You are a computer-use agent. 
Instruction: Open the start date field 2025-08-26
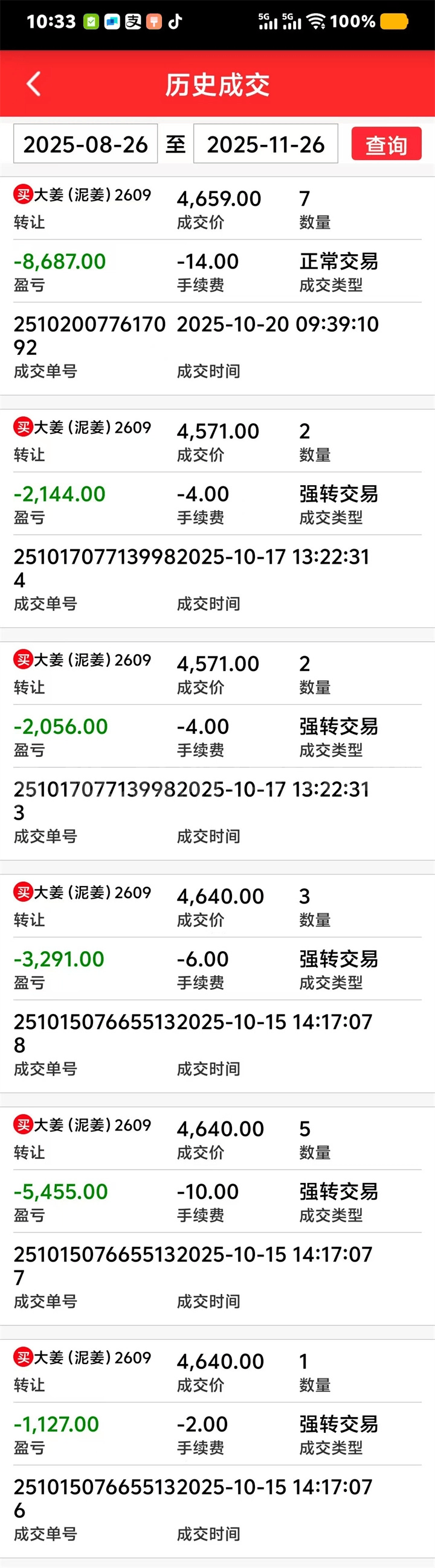pos(85,144)
